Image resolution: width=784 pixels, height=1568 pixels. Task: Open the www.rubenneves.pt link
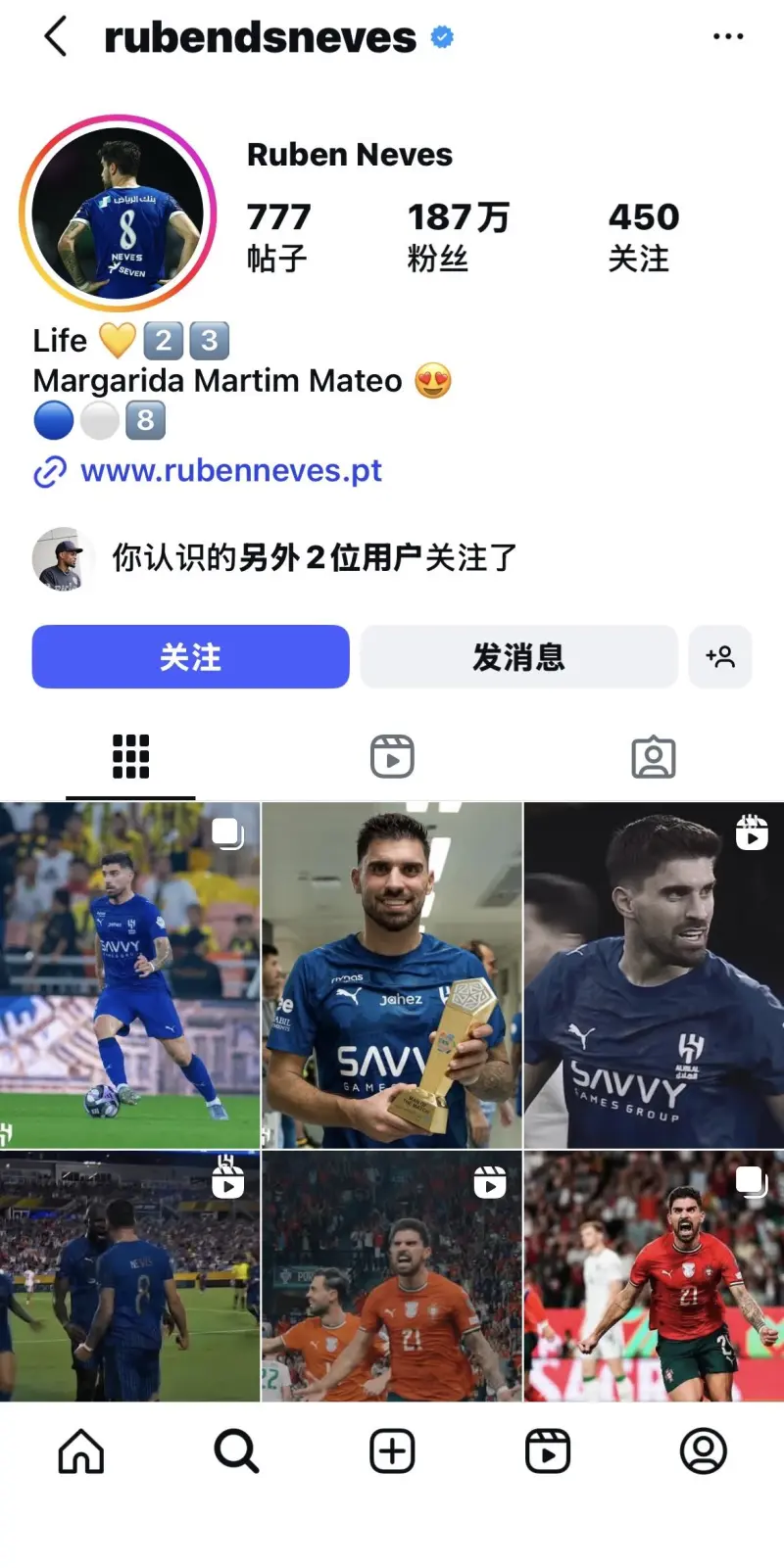pyautogui.click(x=230, y=471)
